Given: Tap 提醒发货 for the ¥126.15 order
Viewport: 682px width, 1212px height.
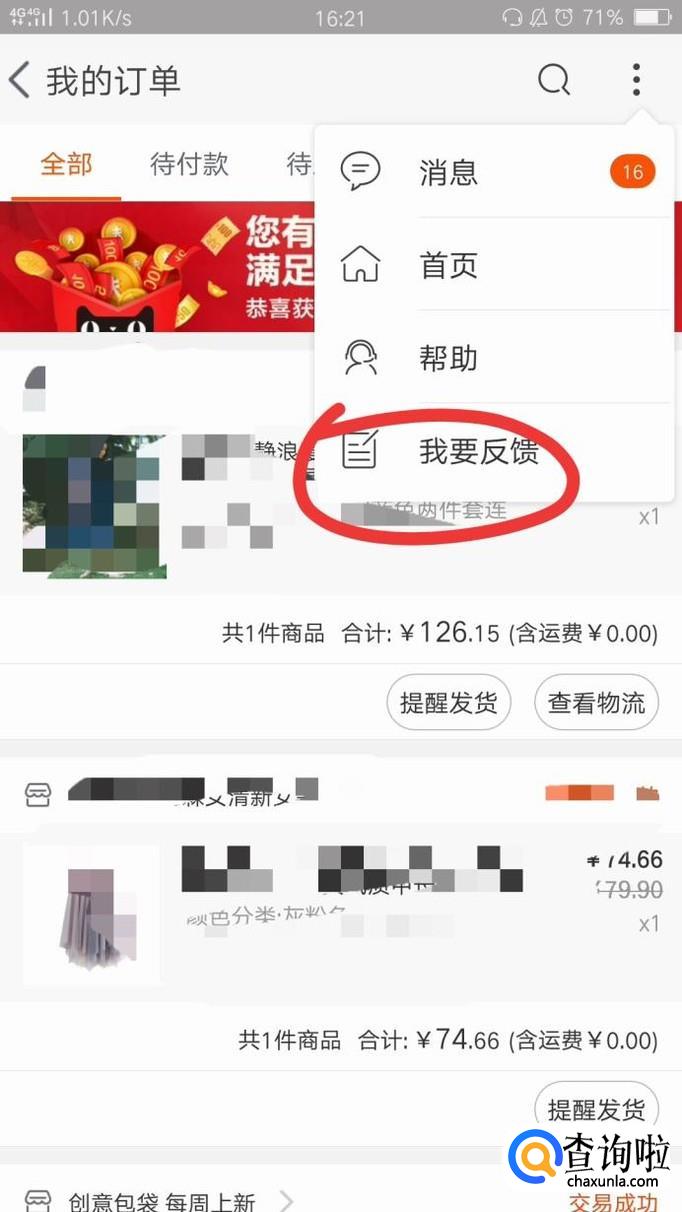Looking at the screenshot, I should [x=449, y=703].
